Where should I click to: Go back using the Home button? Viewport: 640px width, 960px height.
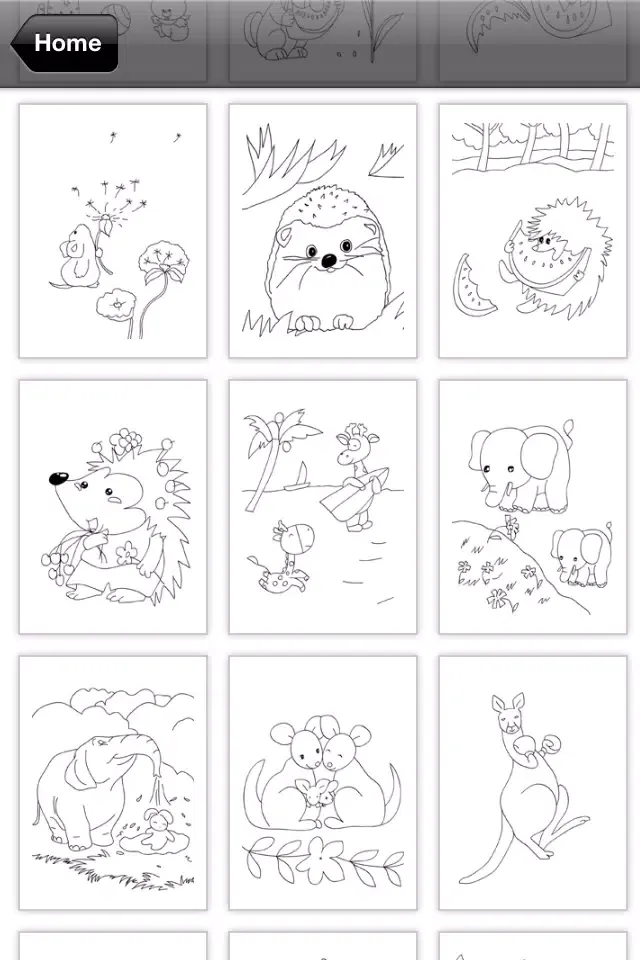66,43
